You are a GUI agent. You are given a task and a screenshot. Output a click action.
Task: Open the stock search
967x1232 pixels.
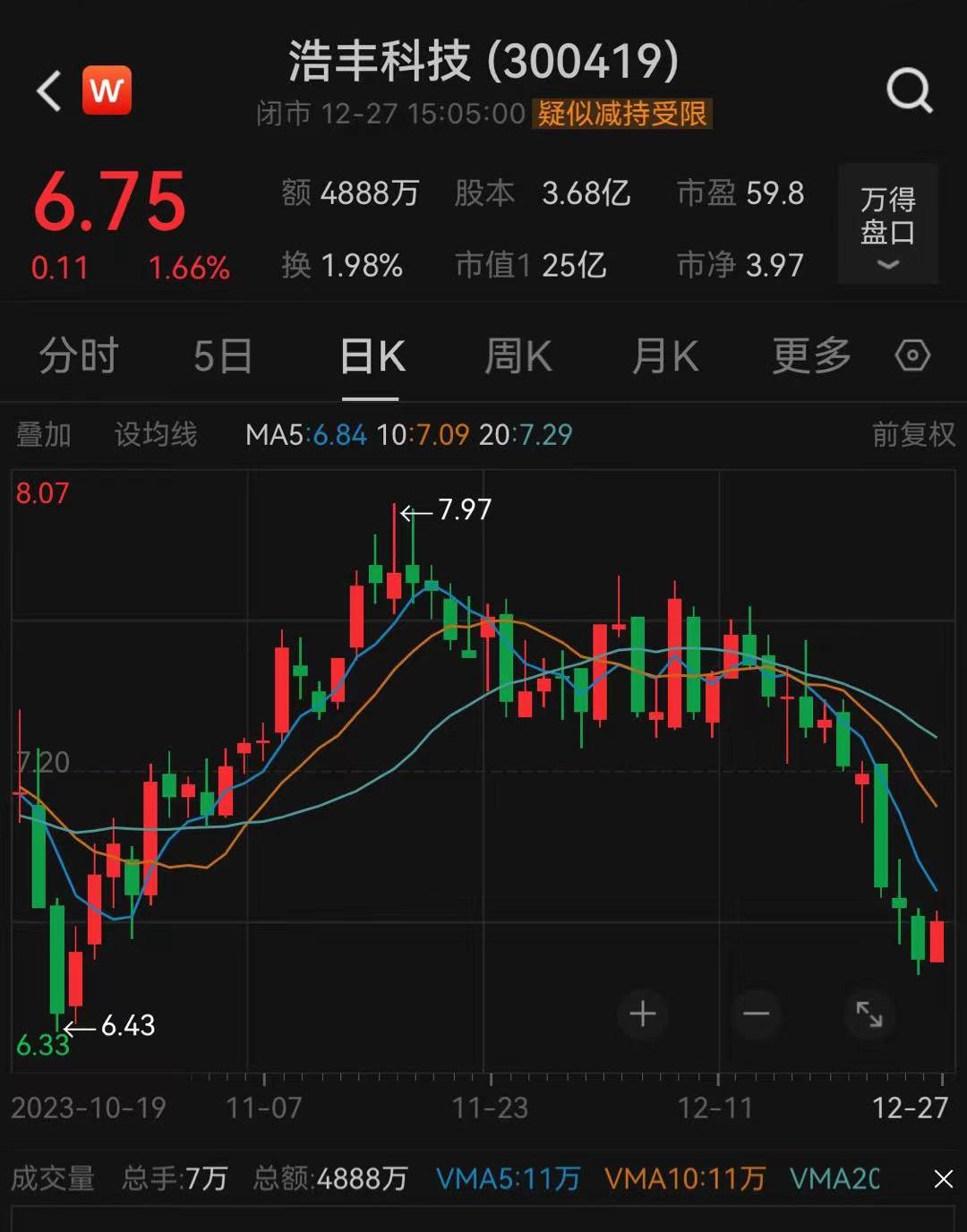pos(909,91)
